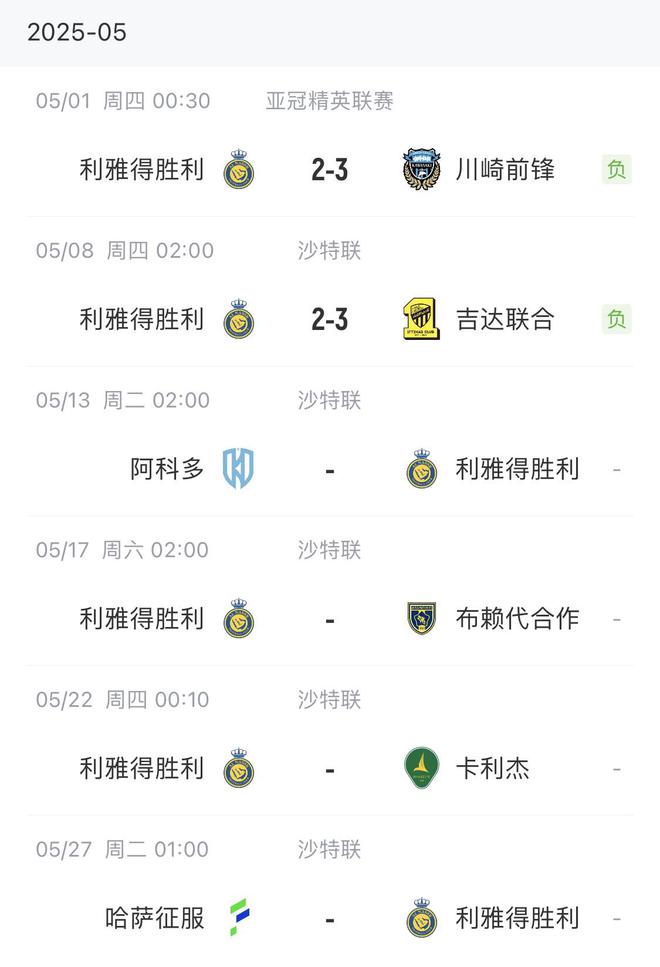Open the 05/13 fixture with 阿科多
This screenshot has height=967, width=660.
pyautogui.click(x=329, y=469)
